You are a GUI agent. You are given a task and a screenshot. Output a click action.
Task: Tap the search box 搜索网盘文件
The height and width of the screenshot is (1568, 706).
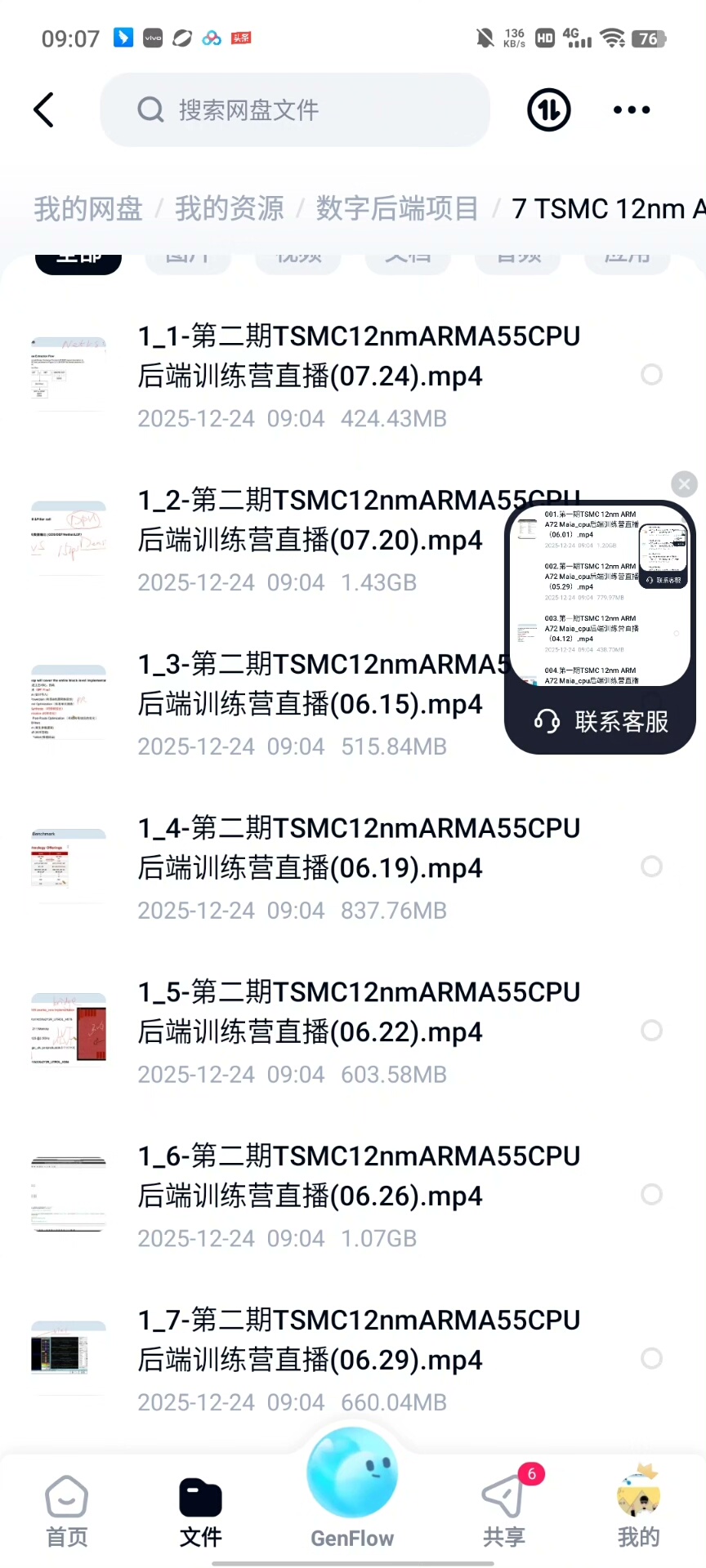[294, 110]
